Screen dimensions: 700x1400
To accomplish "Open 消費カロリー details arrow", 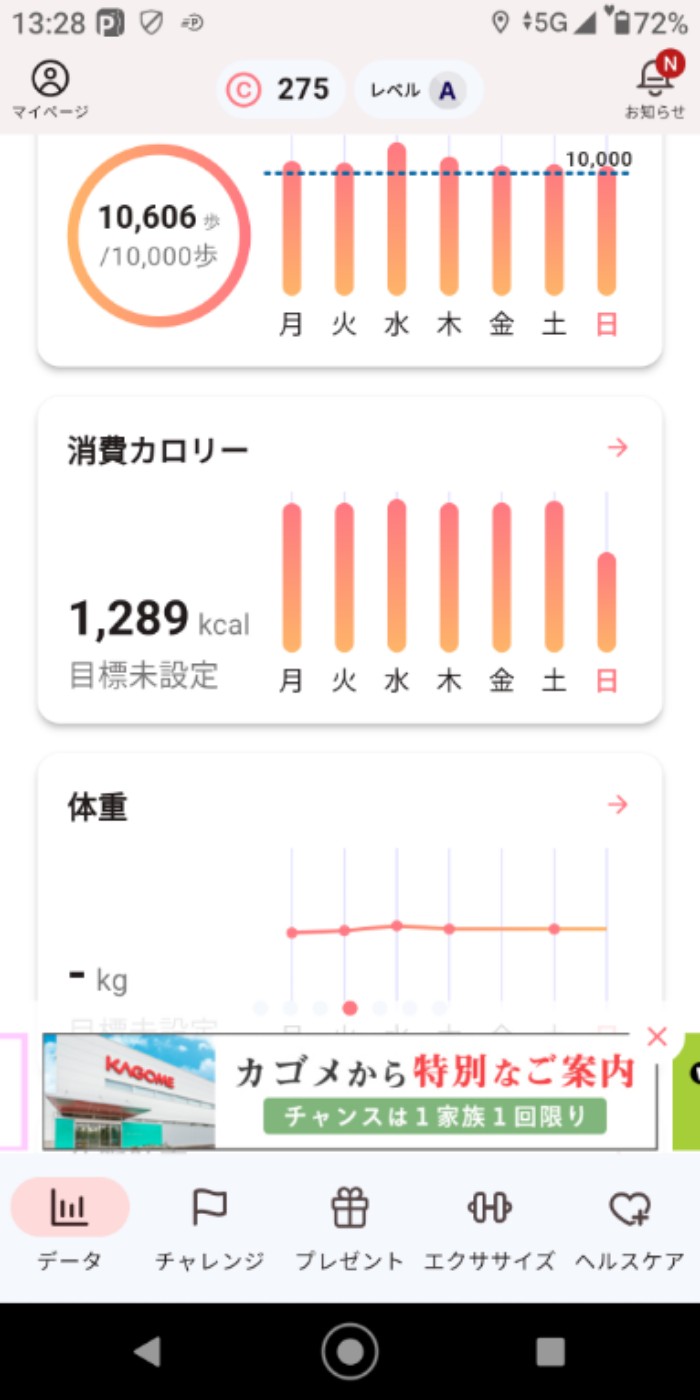I will (x=618, y=448).
